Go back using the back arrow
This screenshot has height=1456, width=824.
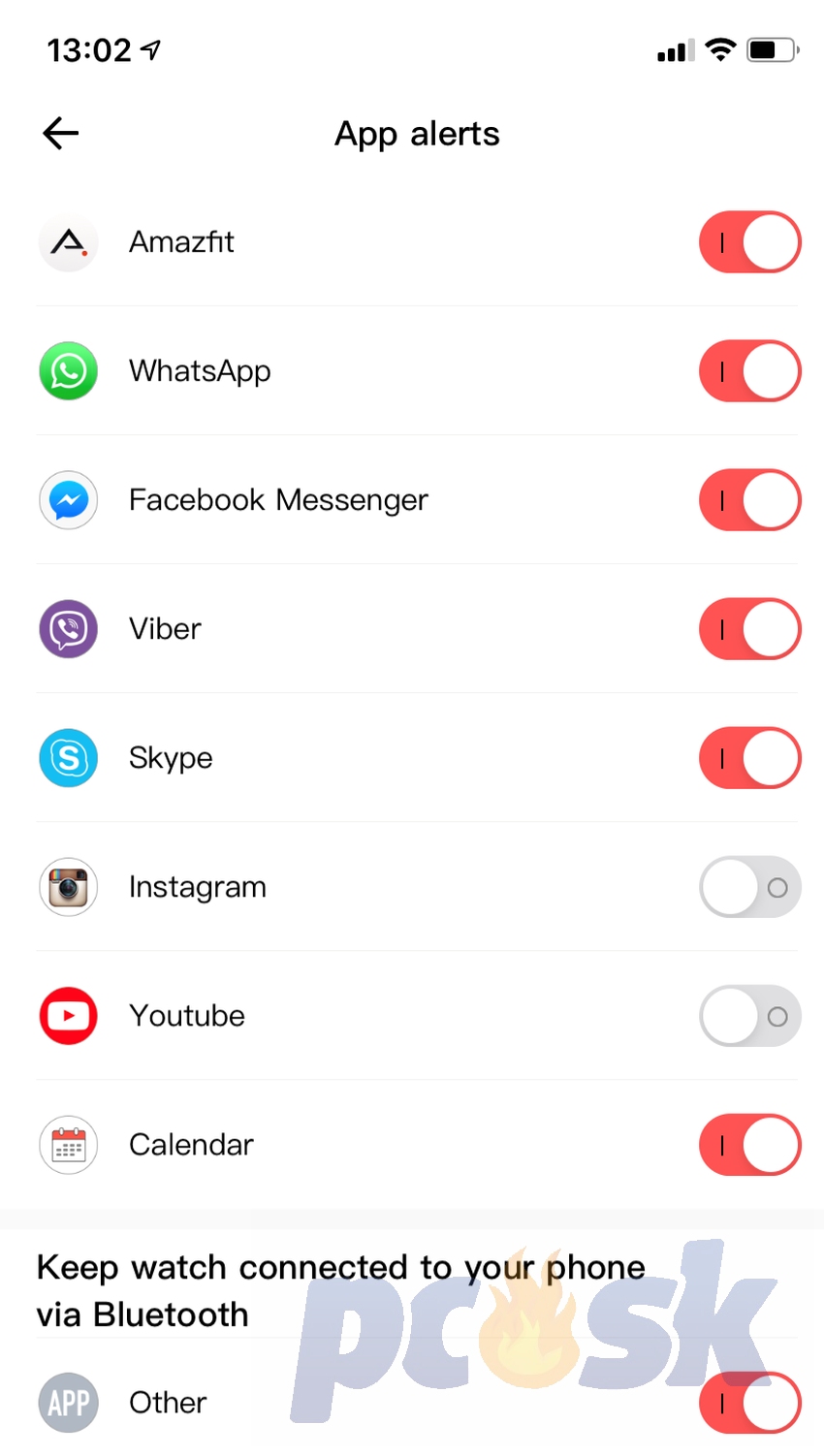[x=60, y=134]
